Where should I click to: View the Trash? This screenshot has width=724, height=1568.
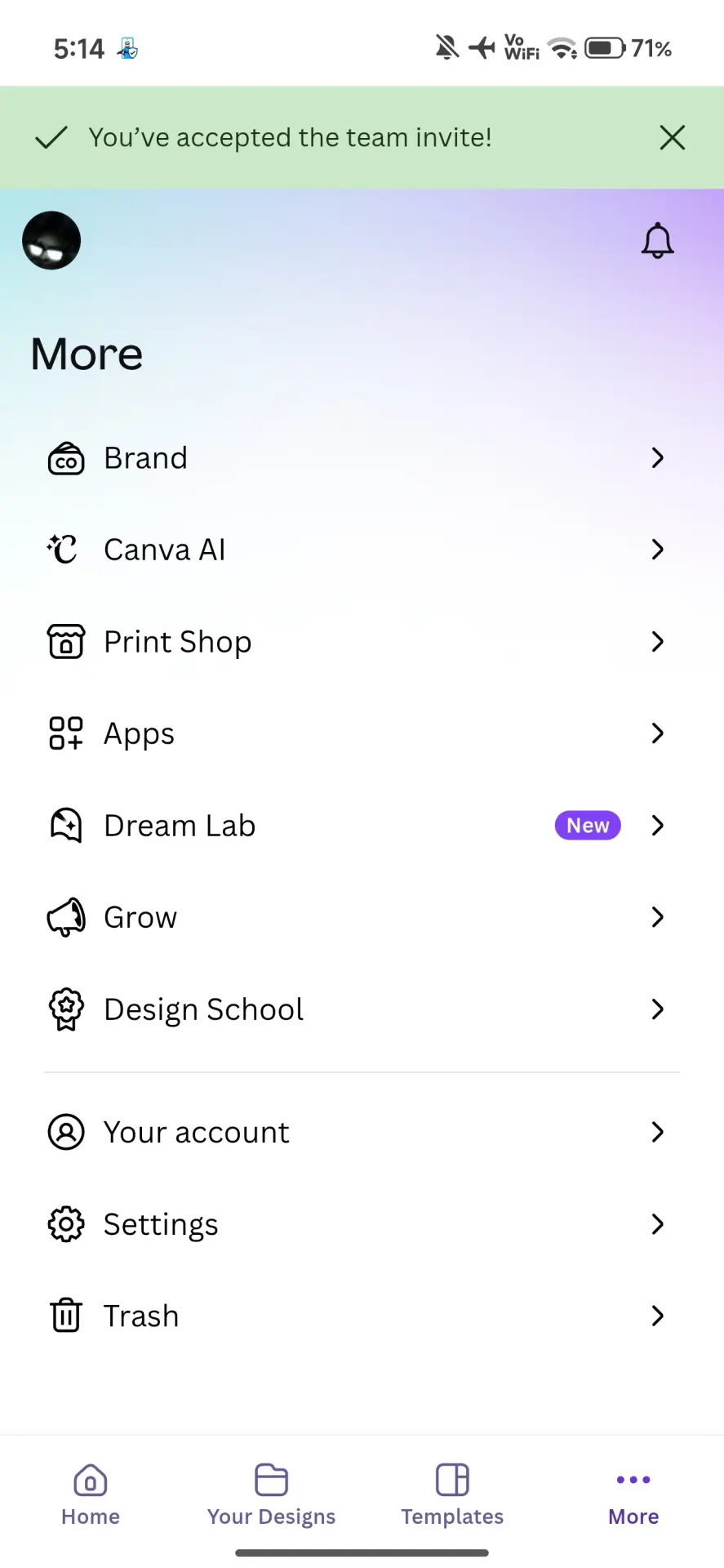(x=362, y=1316)
